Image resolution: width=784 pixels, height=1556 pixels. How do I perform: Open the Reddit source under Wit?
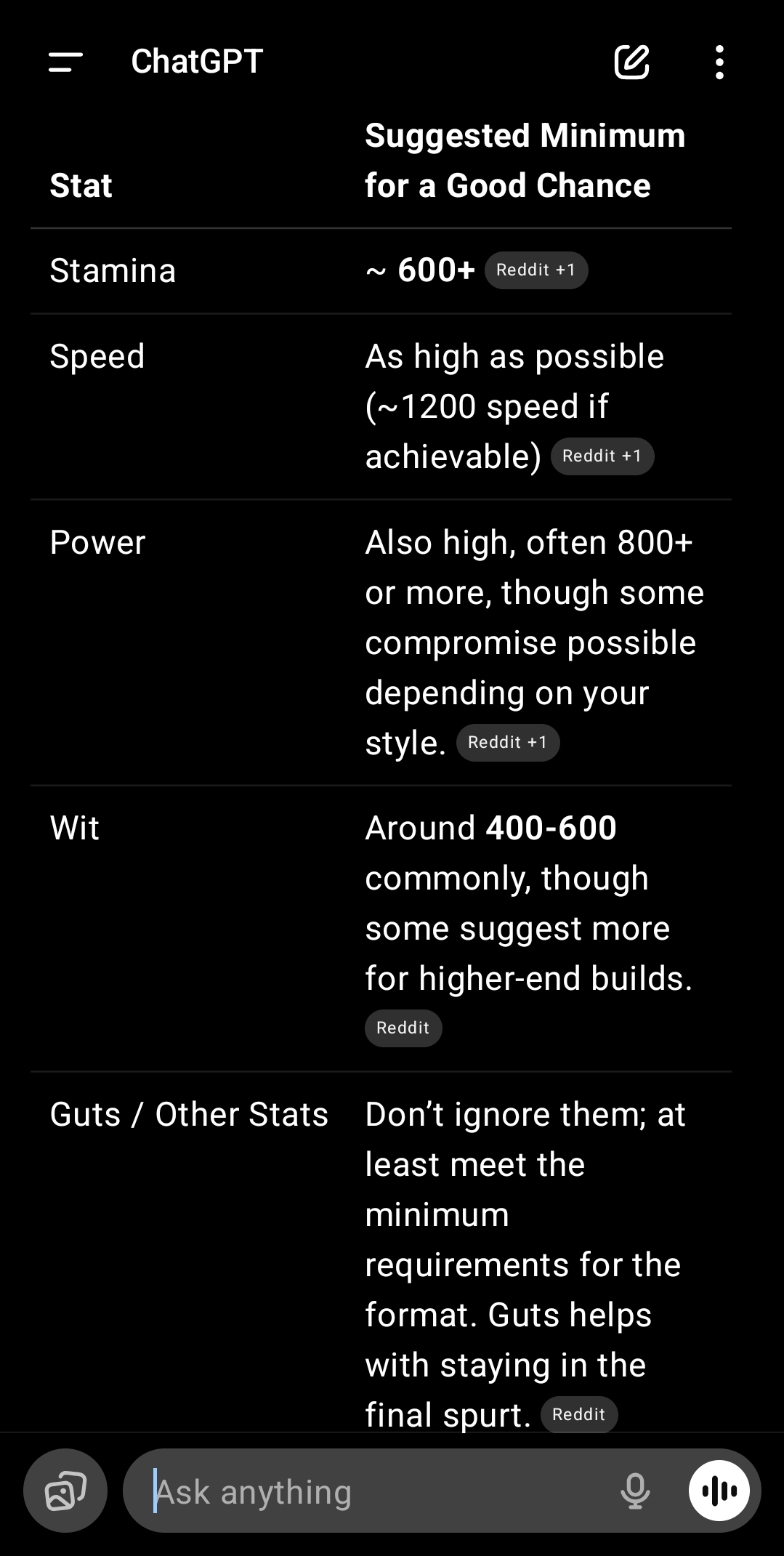coord(403,1028)
